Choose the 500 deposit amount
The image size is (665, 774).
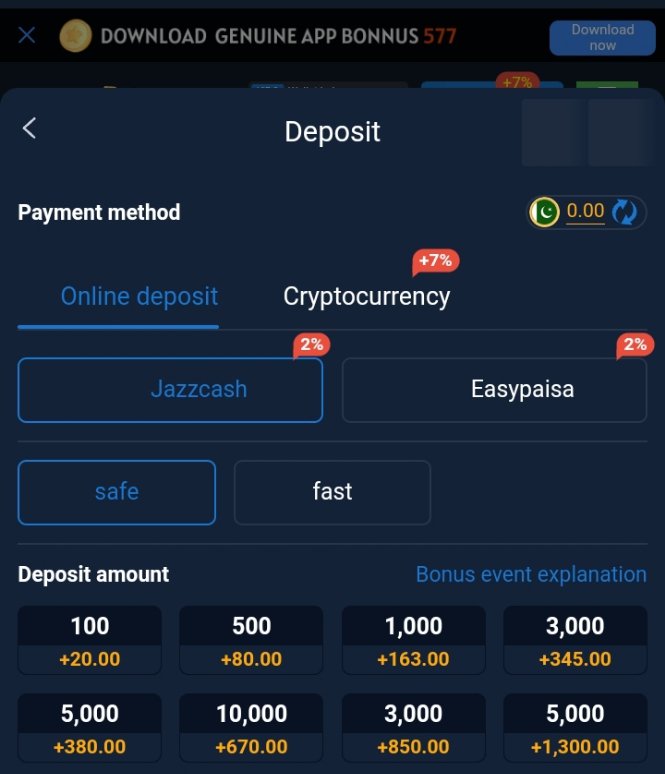pos(251,640)
